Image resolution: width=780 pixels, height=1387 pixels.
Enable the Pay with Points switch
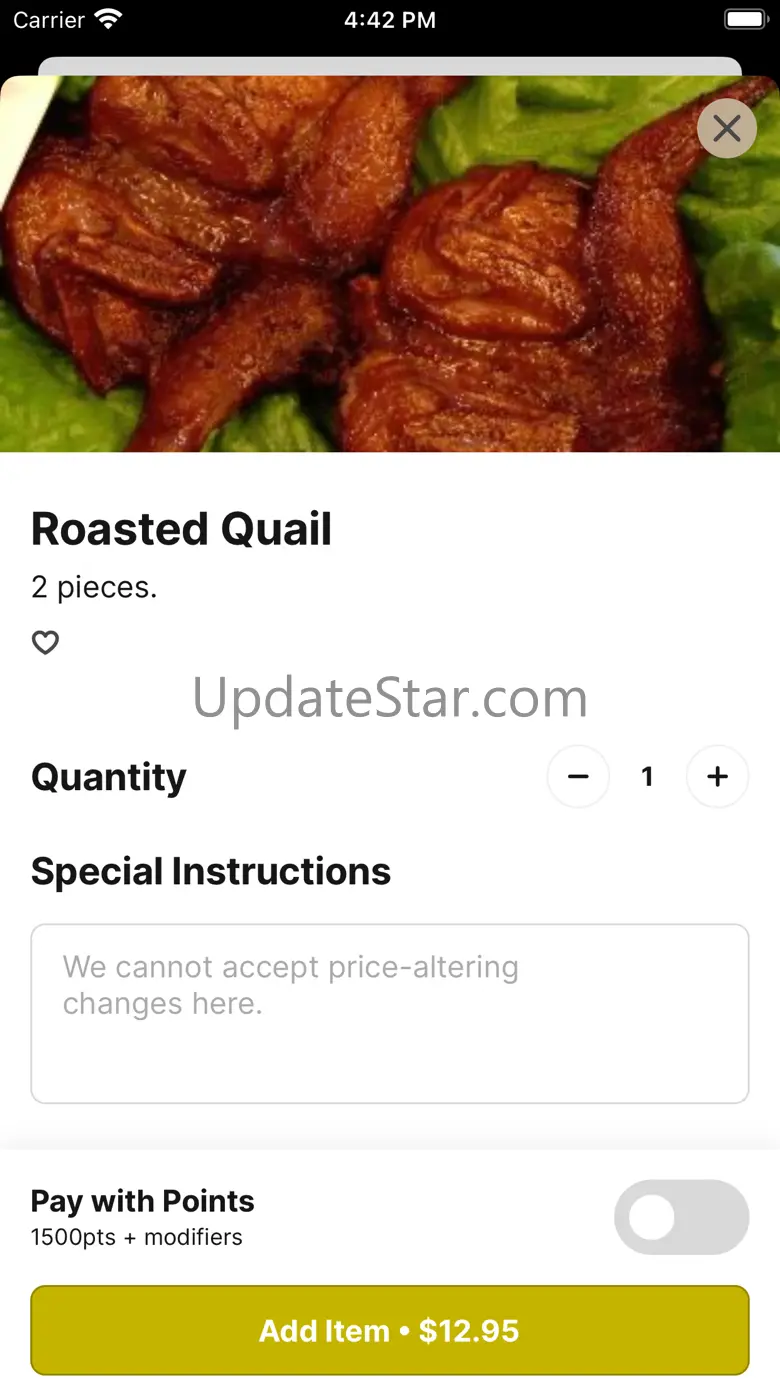pyautogui.click(x=681, y=1217)
